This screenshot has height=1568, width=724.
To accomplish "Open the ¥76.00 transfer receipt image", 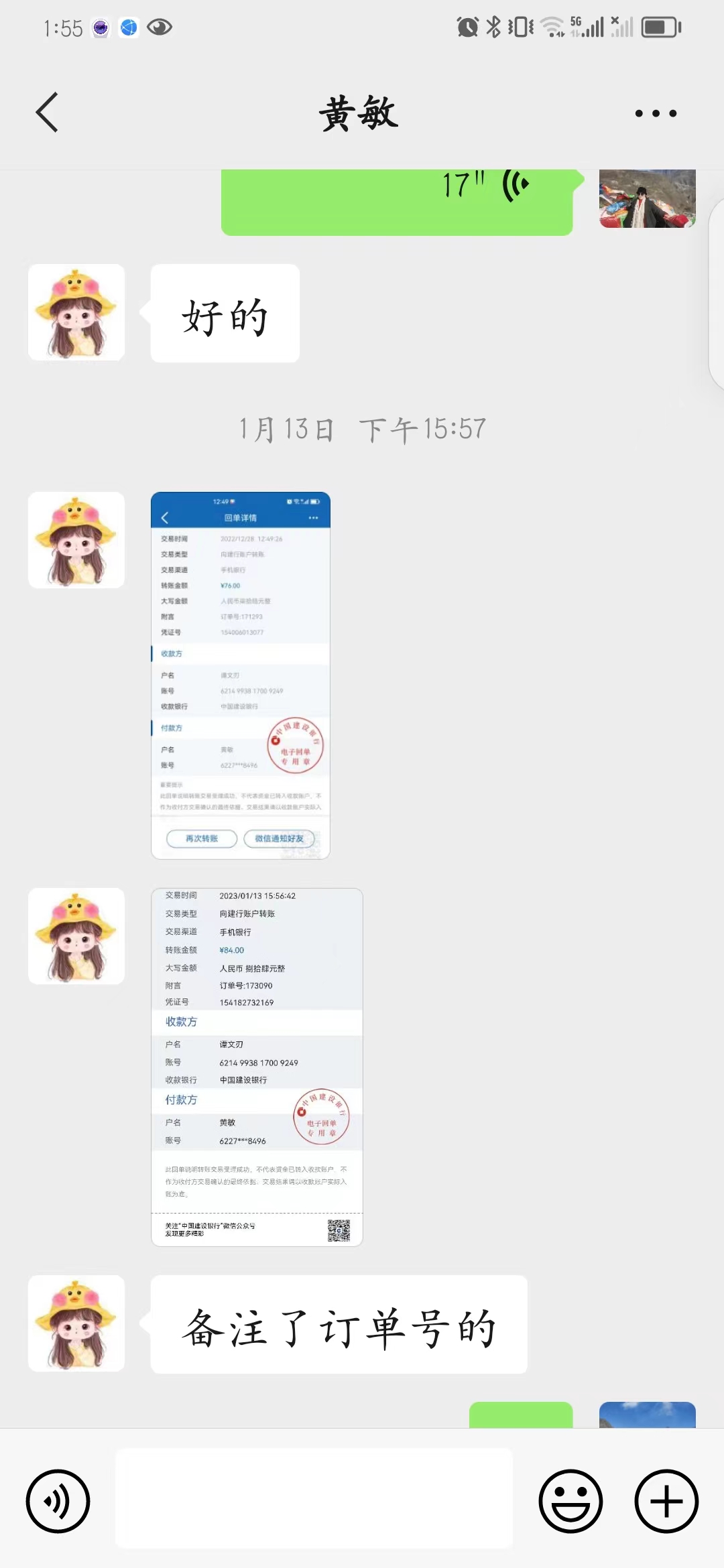I will [241, 675].
